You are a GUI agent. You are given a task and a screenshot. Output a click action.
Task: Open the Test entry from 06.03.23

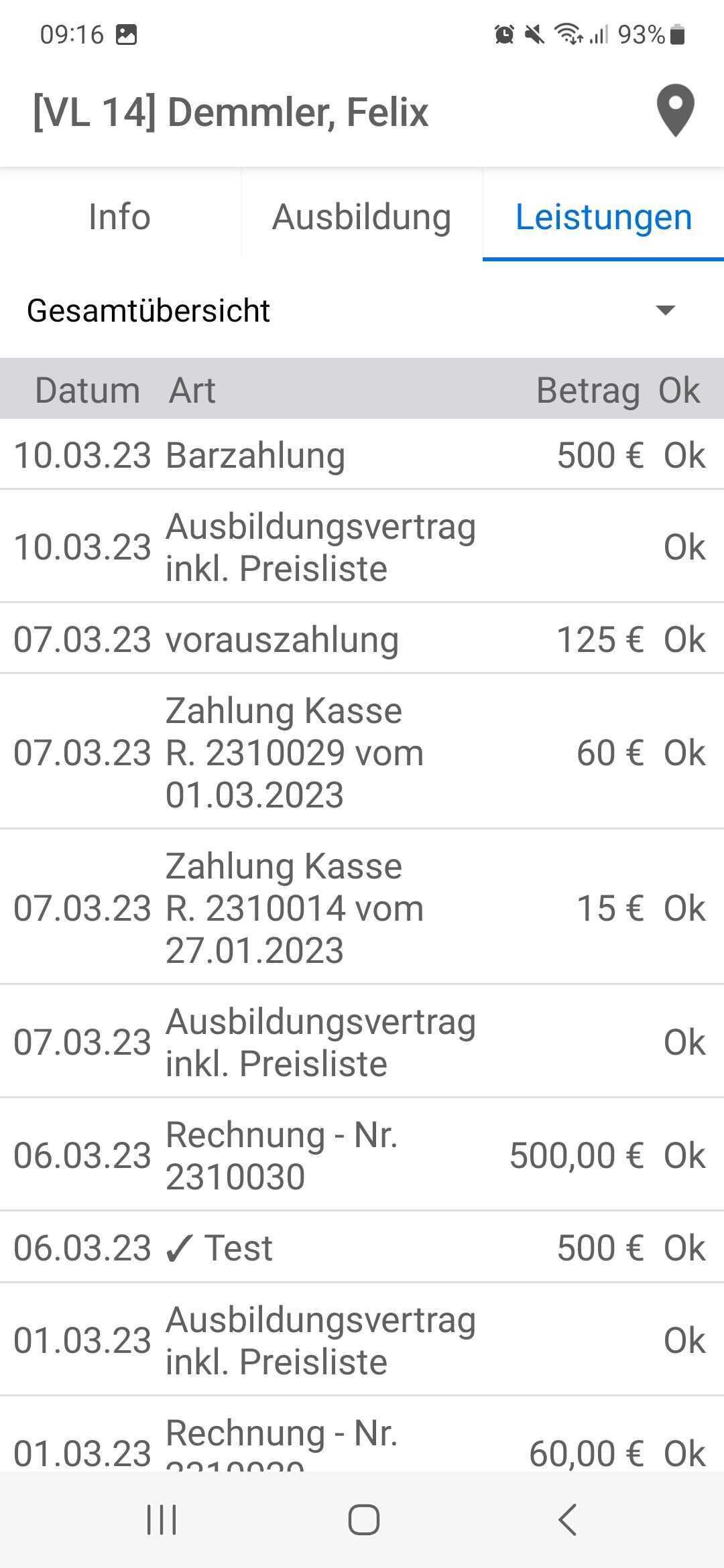362,1248
